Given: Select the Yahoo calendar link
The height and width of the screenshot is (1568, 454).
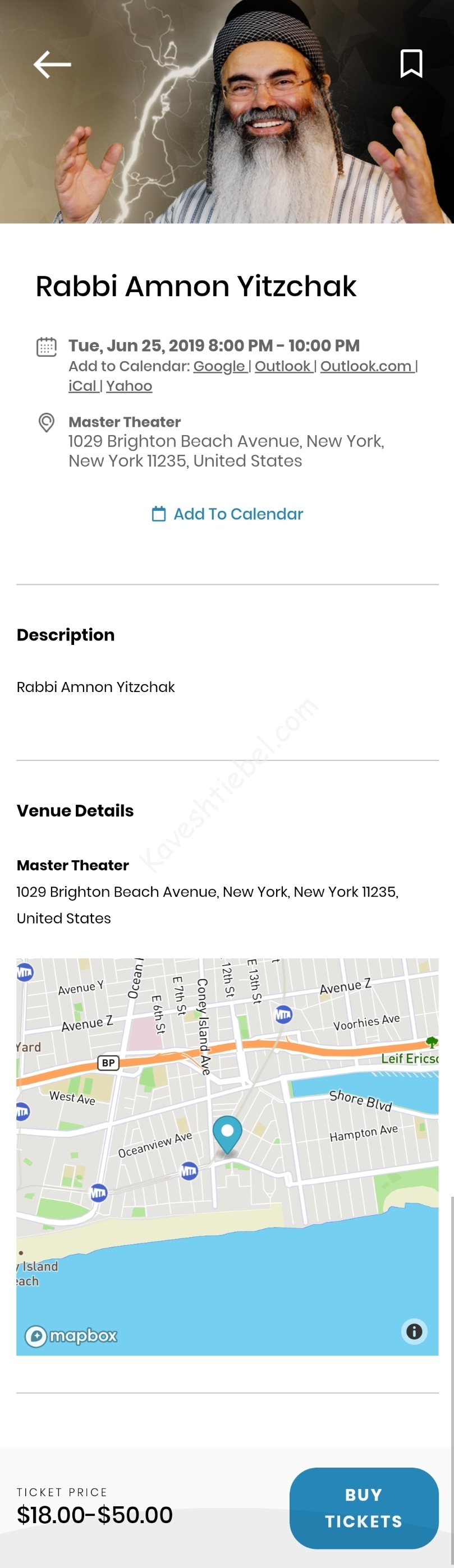Looking at the screenshot, I should point(129,386).
